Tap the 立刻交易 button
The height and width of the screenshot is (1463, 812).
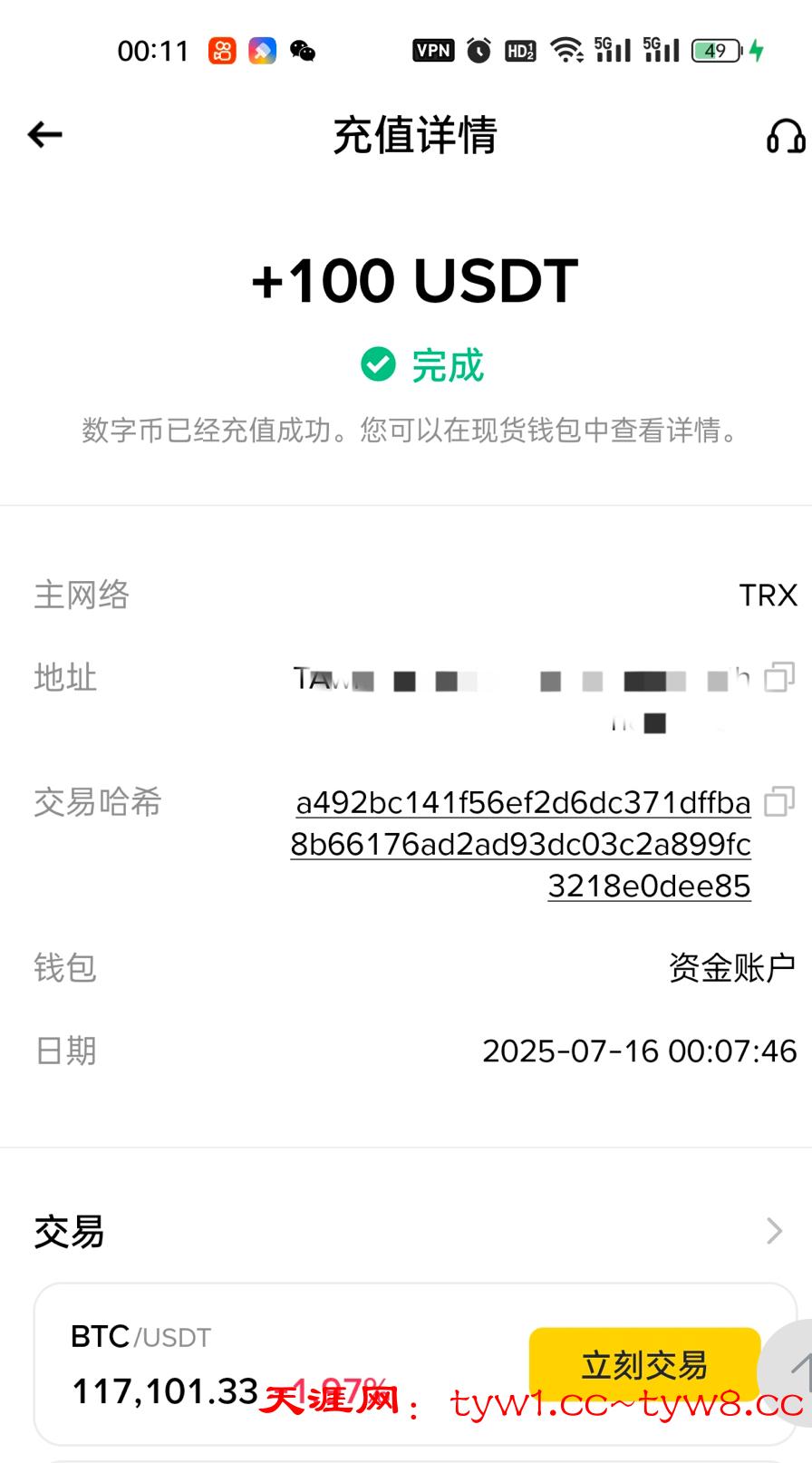(643, 1364)
